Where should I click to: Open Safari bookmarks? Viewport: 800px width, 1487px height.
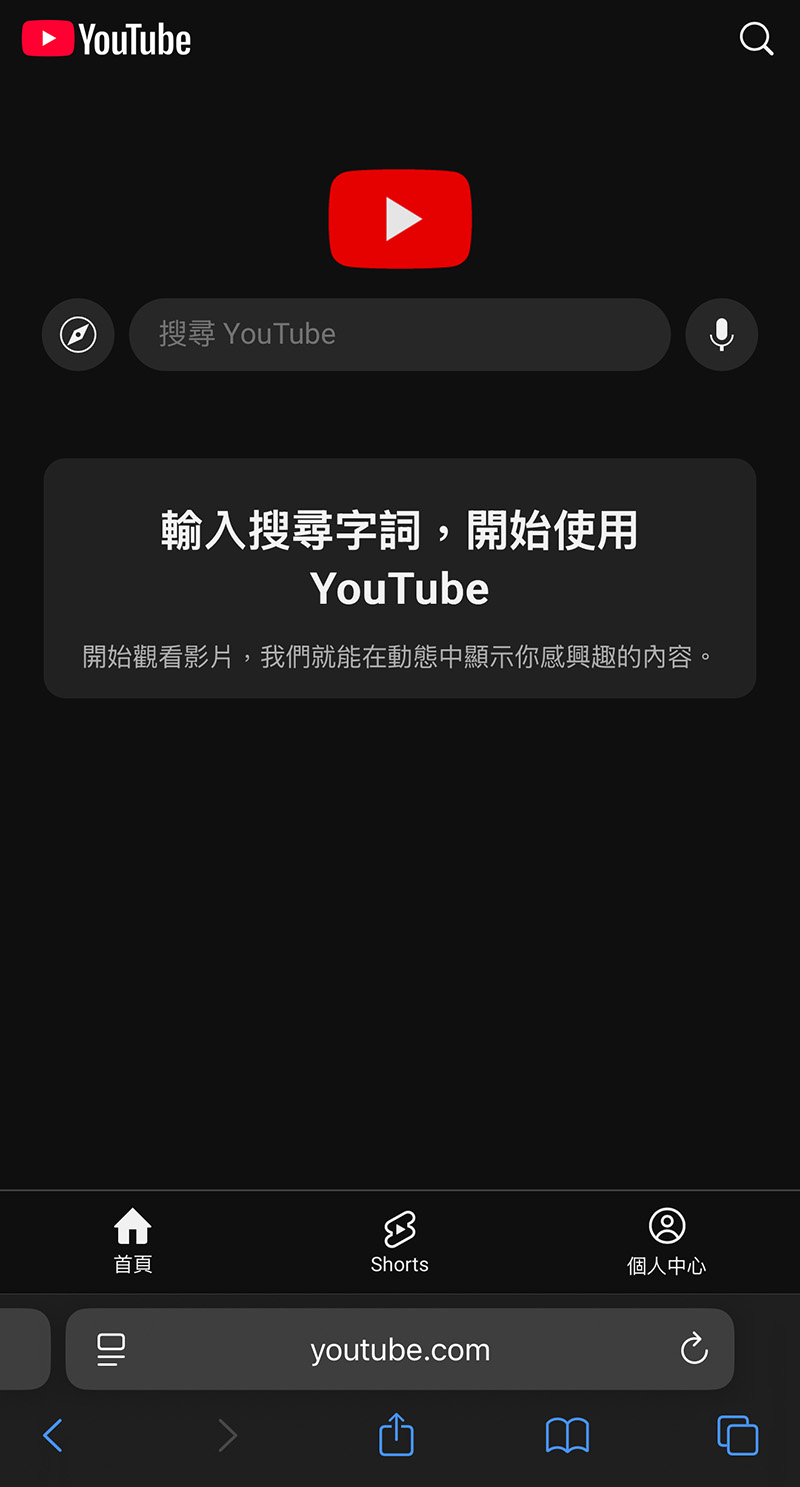tap(567, 1436)
